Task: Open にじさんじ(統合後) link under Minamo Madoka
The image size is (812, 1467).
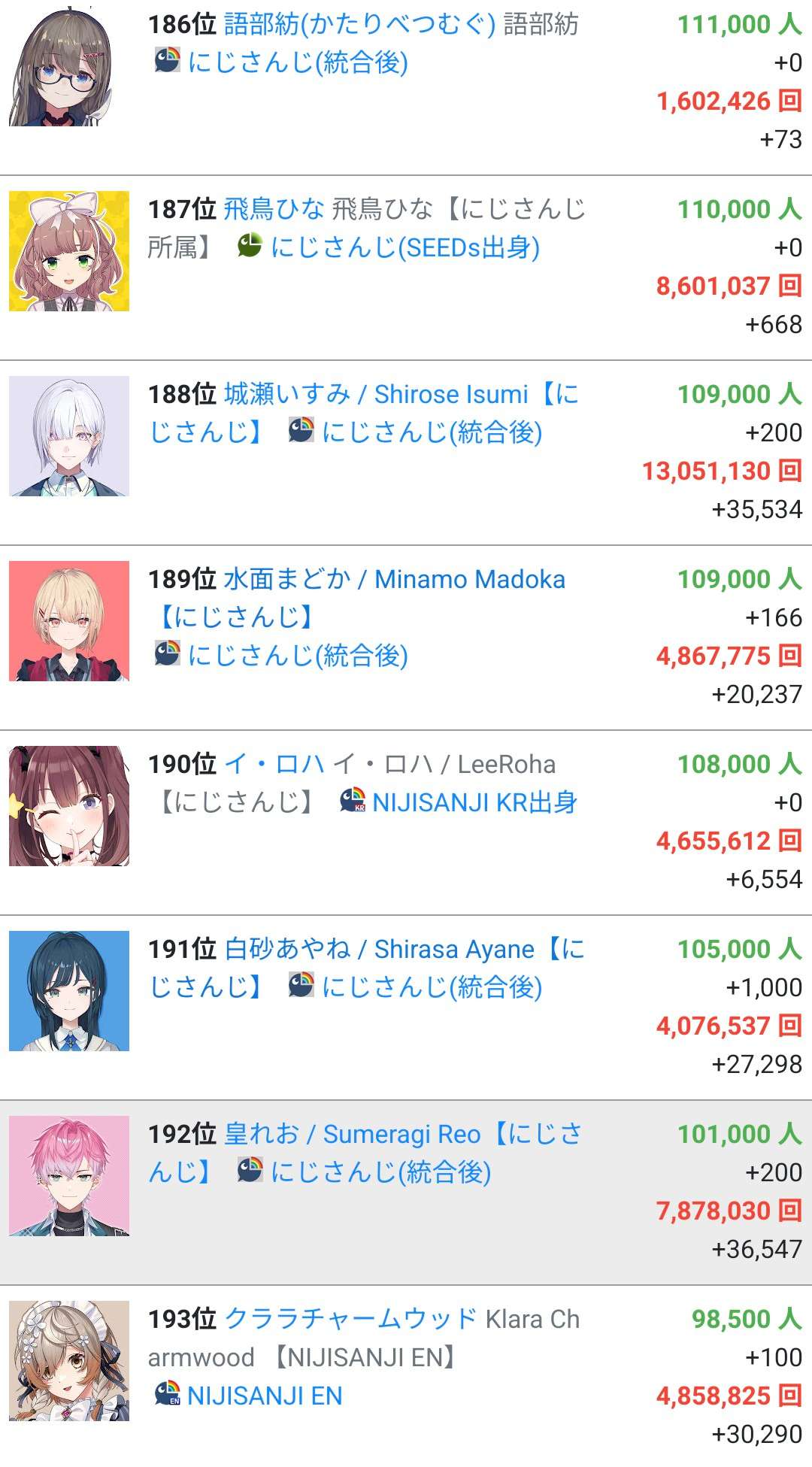Action: coord(297,656)
